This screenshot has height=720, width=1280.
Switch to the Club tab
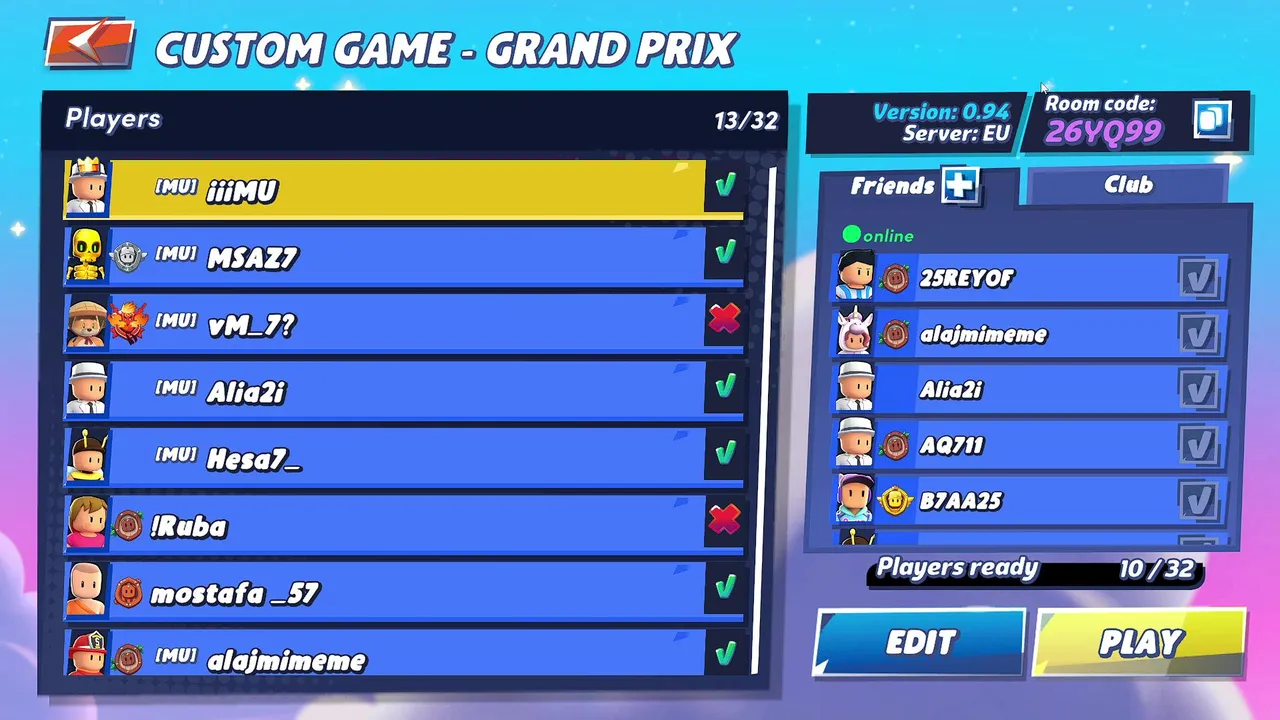pyautogui.click(x=1128, y=185)
